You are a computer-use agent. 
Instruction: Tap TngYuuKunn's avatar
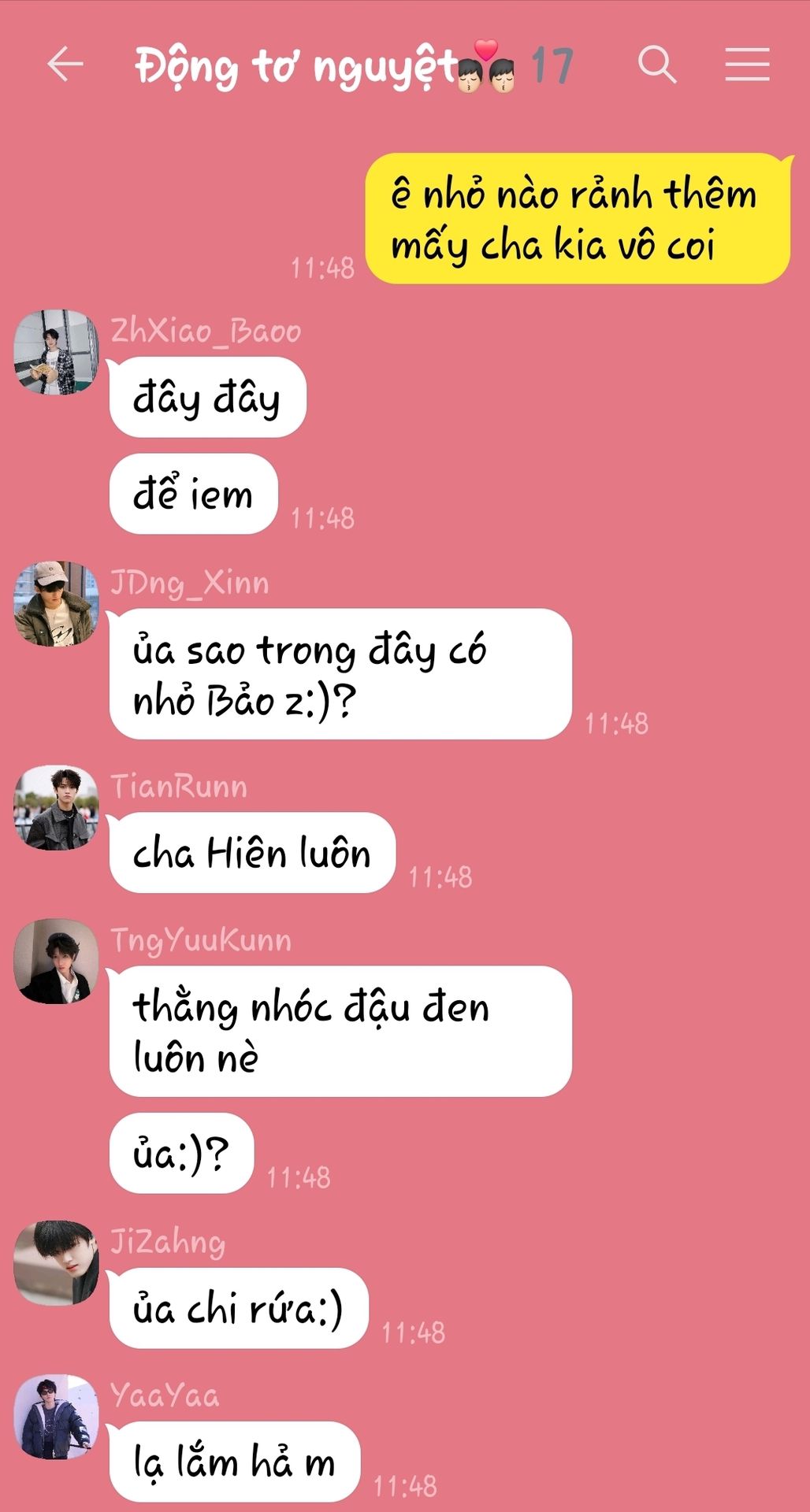(56, 962)
